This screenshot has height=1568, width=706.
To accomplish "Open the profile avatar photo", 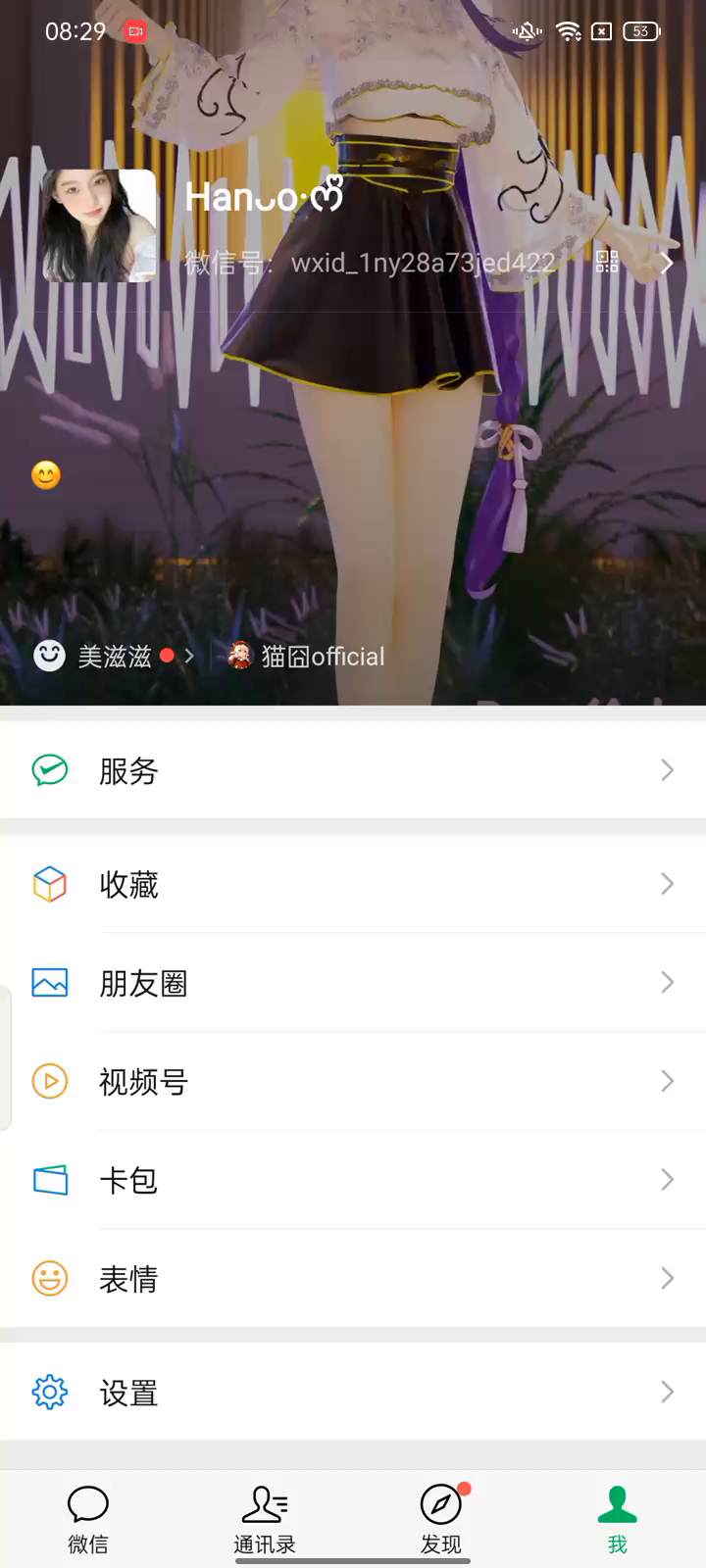I will (99, 225).
